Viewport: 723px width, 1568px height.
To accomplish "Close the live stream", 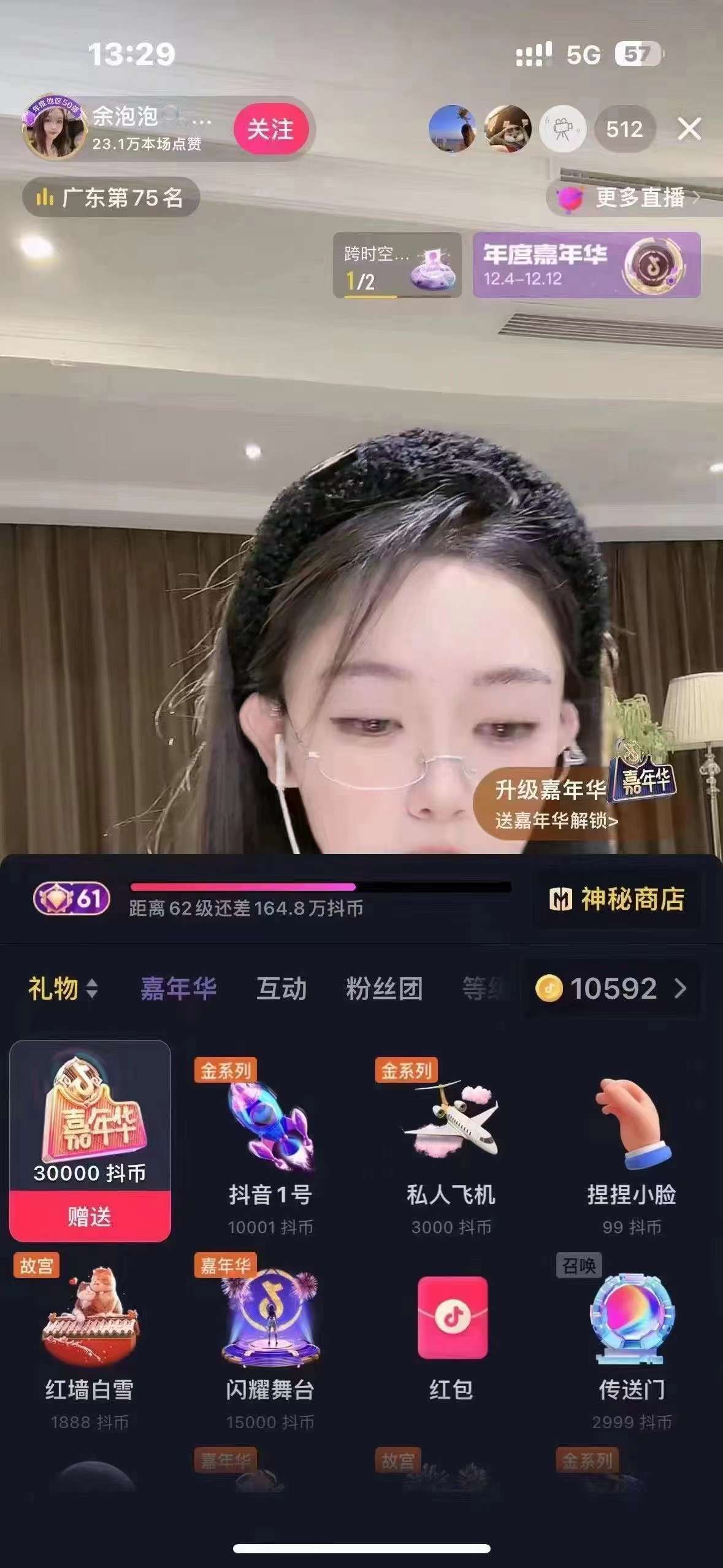I will point(689,129).
